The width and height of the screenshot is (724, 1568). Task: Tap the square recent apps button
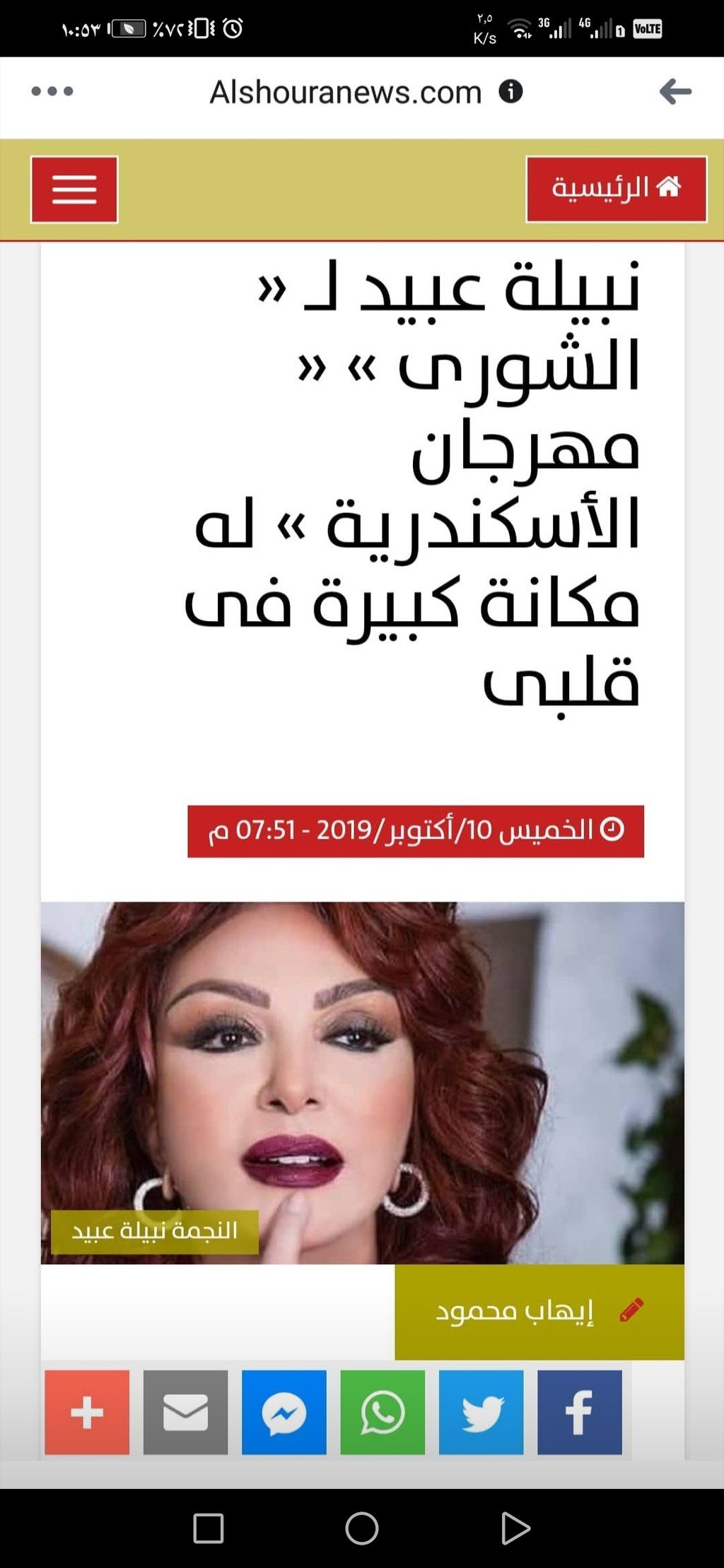209,1528
